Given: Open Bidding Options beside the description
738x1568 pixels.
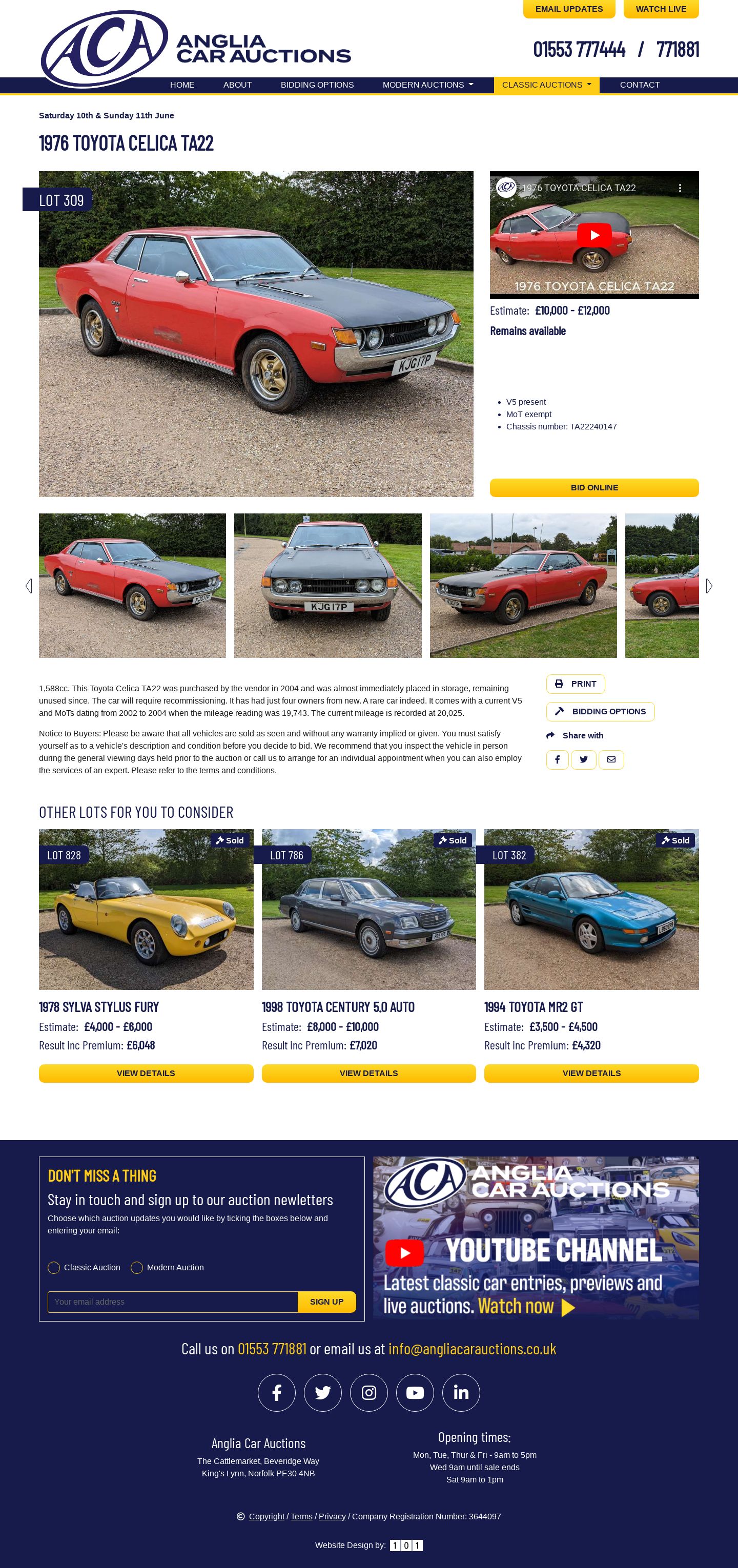Looking at the screenshot, I should click(x=600, y=712).
